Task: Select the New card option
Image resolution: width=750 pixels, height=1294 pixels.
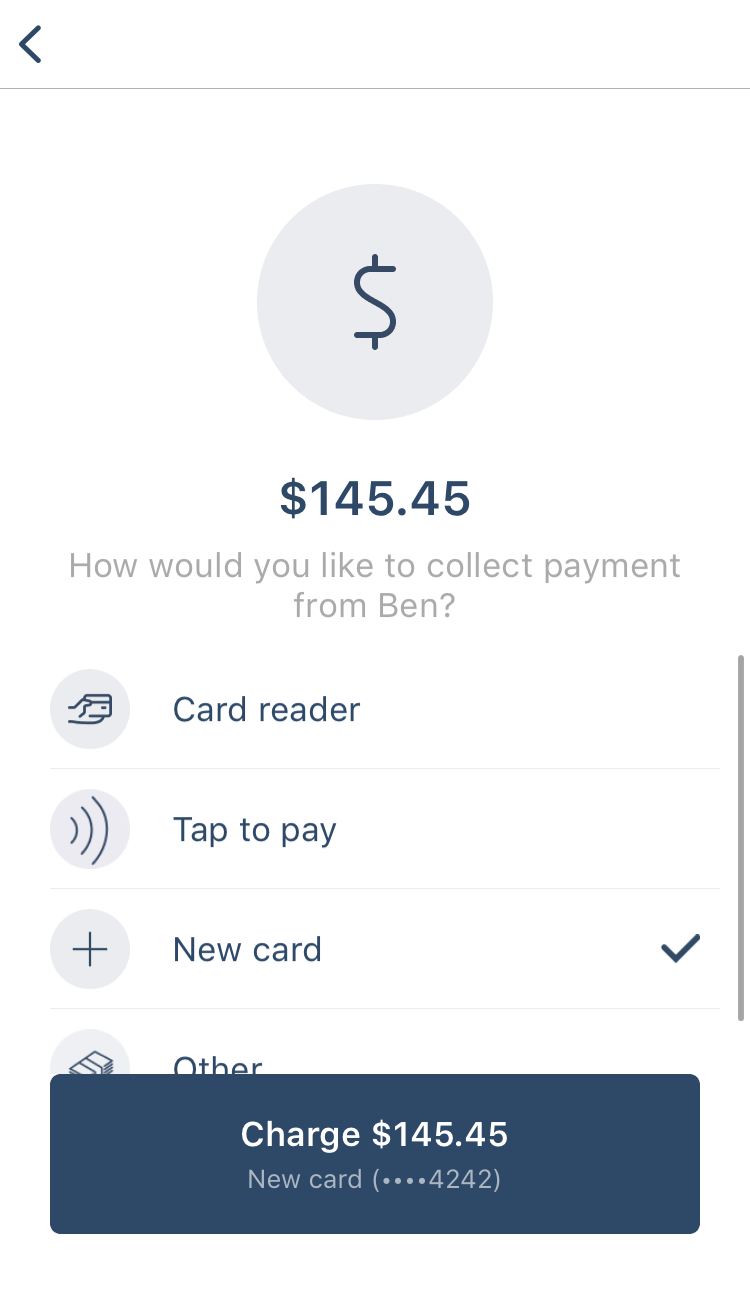Action: tap(247, 949)
